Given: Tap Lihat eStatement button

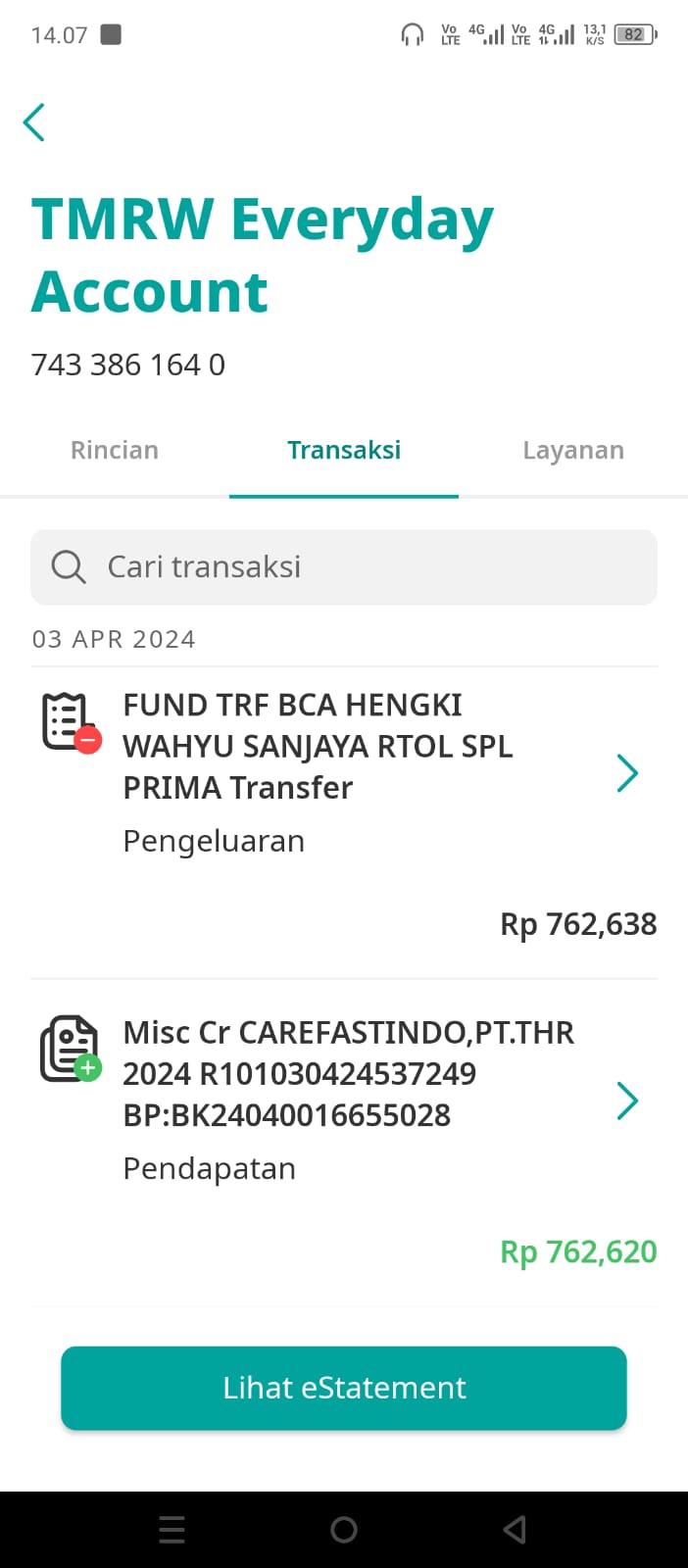Looking at the screenshot, I should coord(344,1388).
